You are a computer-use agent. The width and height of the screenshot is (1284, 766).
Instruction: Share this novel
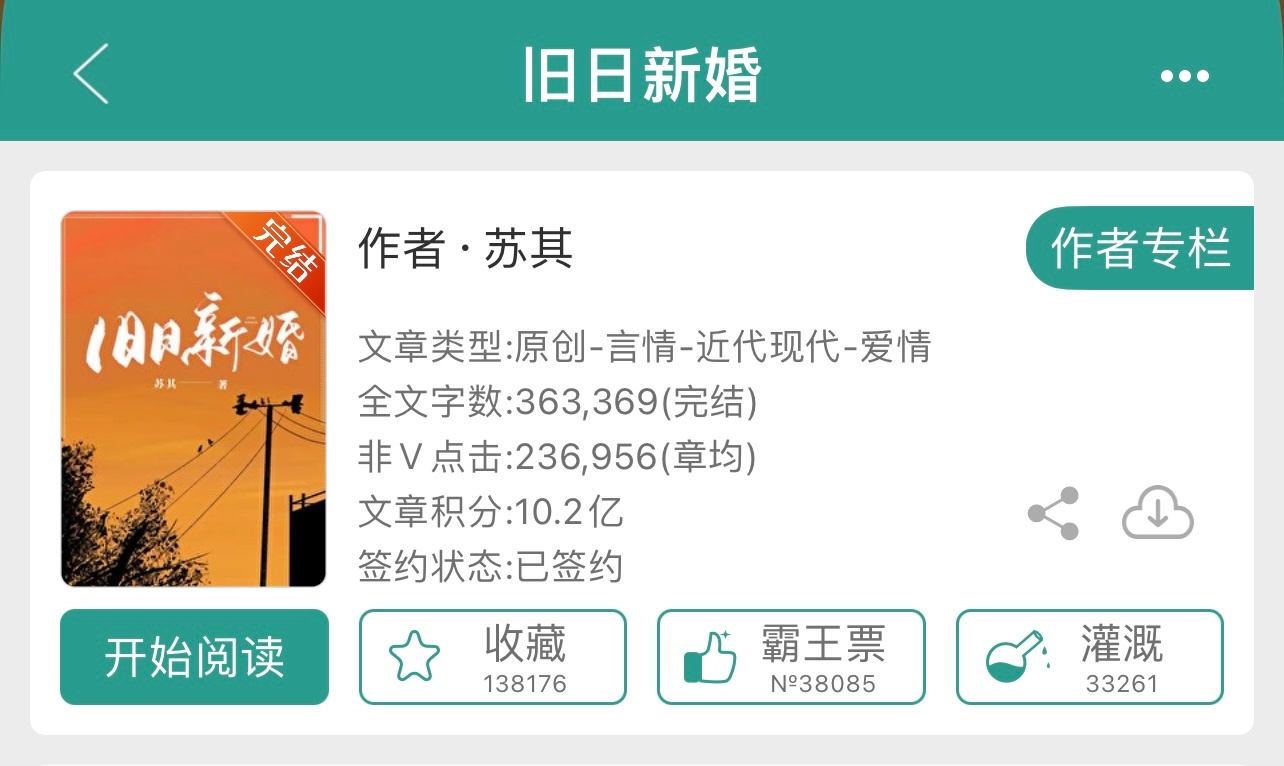1054,514
